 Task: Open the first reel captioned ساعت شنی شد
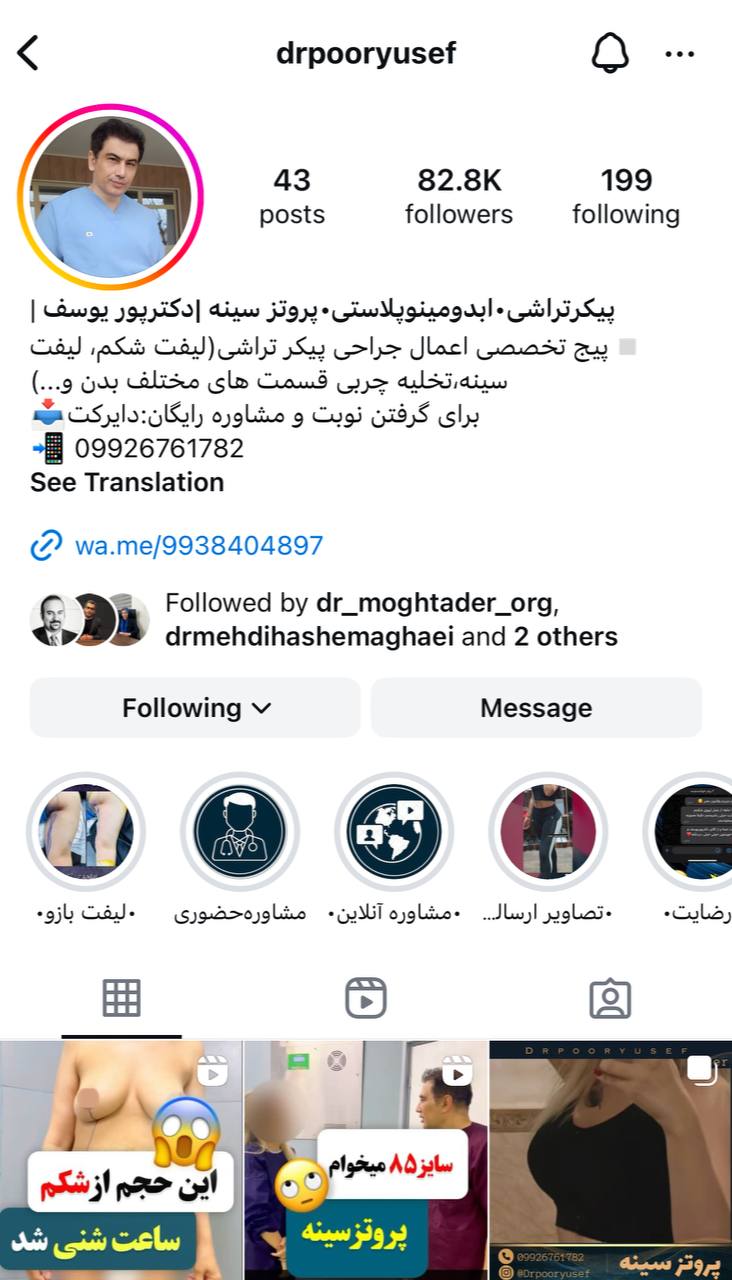click(120, 1160)
